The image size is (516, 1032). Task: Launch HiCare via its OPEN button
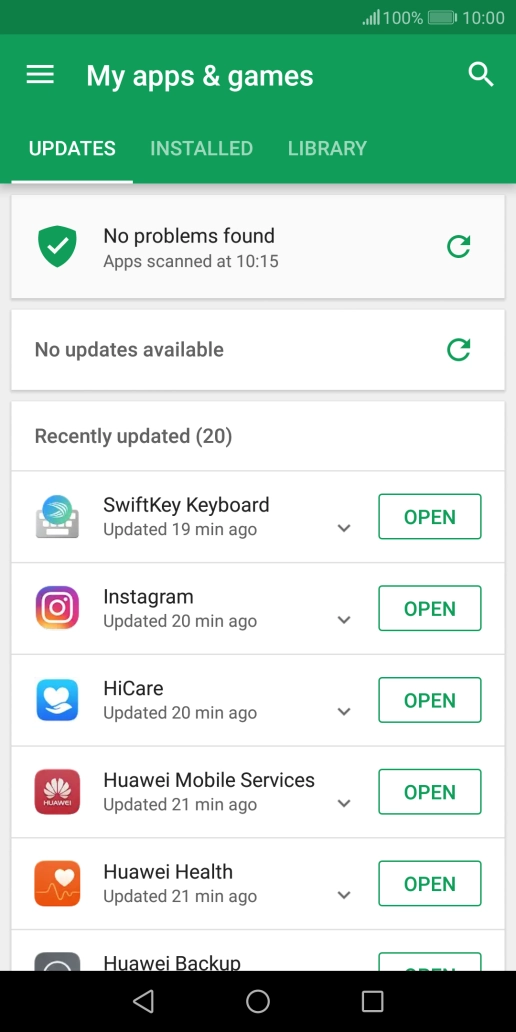(430, 700)
